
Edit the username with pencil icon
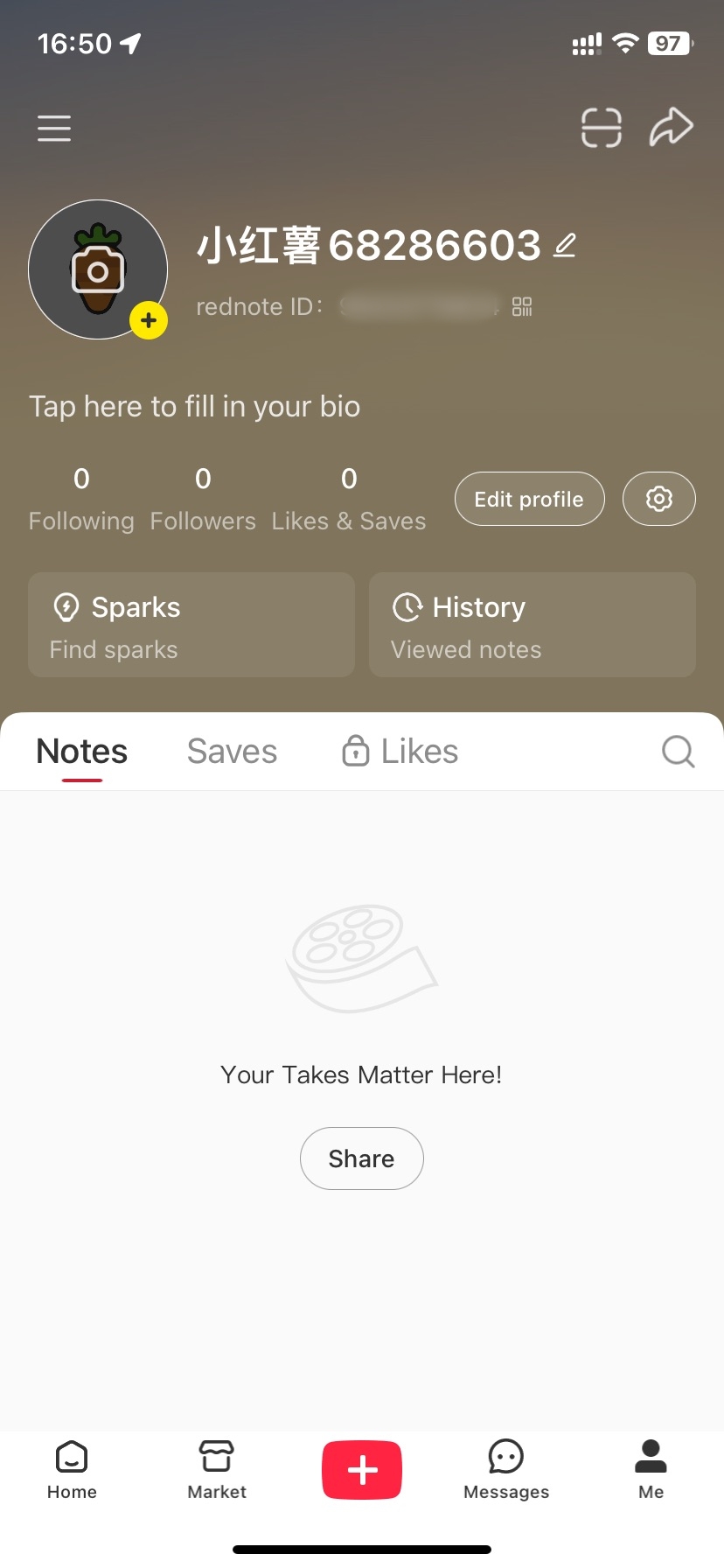(x=565, y=245)
